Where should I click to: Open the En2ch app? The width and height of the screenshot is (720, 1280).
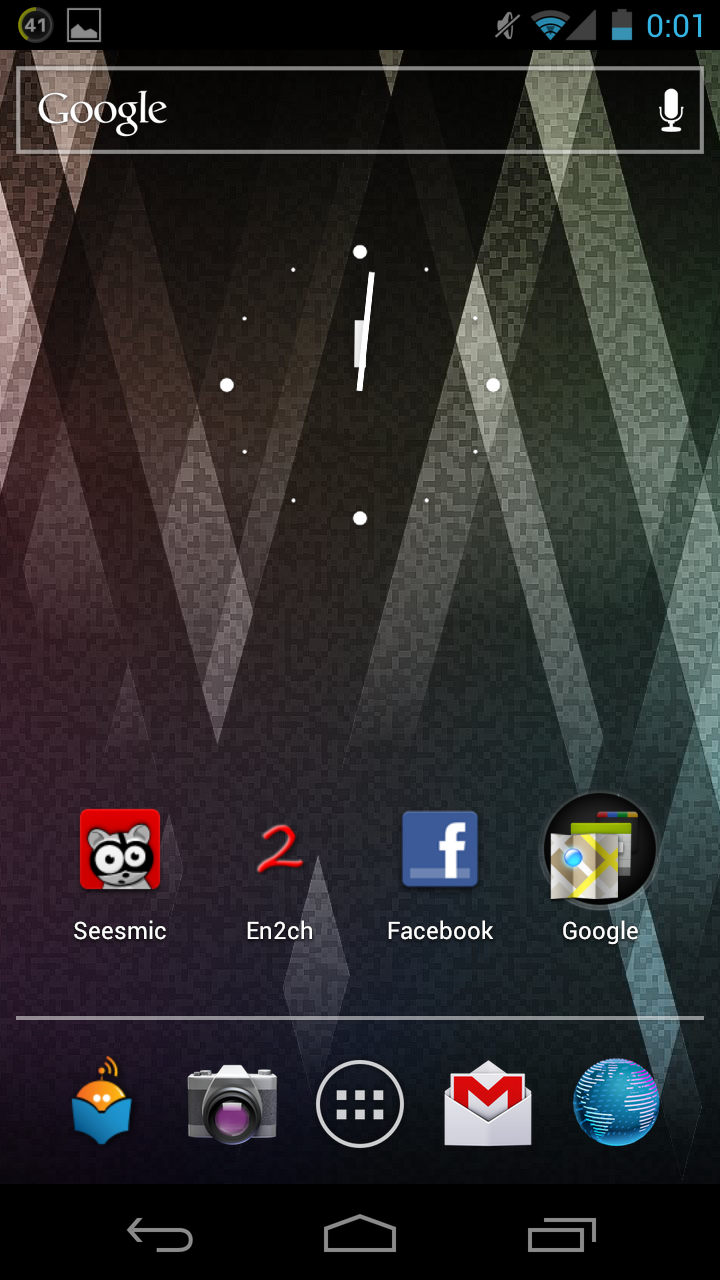click(x=280, y=850)
